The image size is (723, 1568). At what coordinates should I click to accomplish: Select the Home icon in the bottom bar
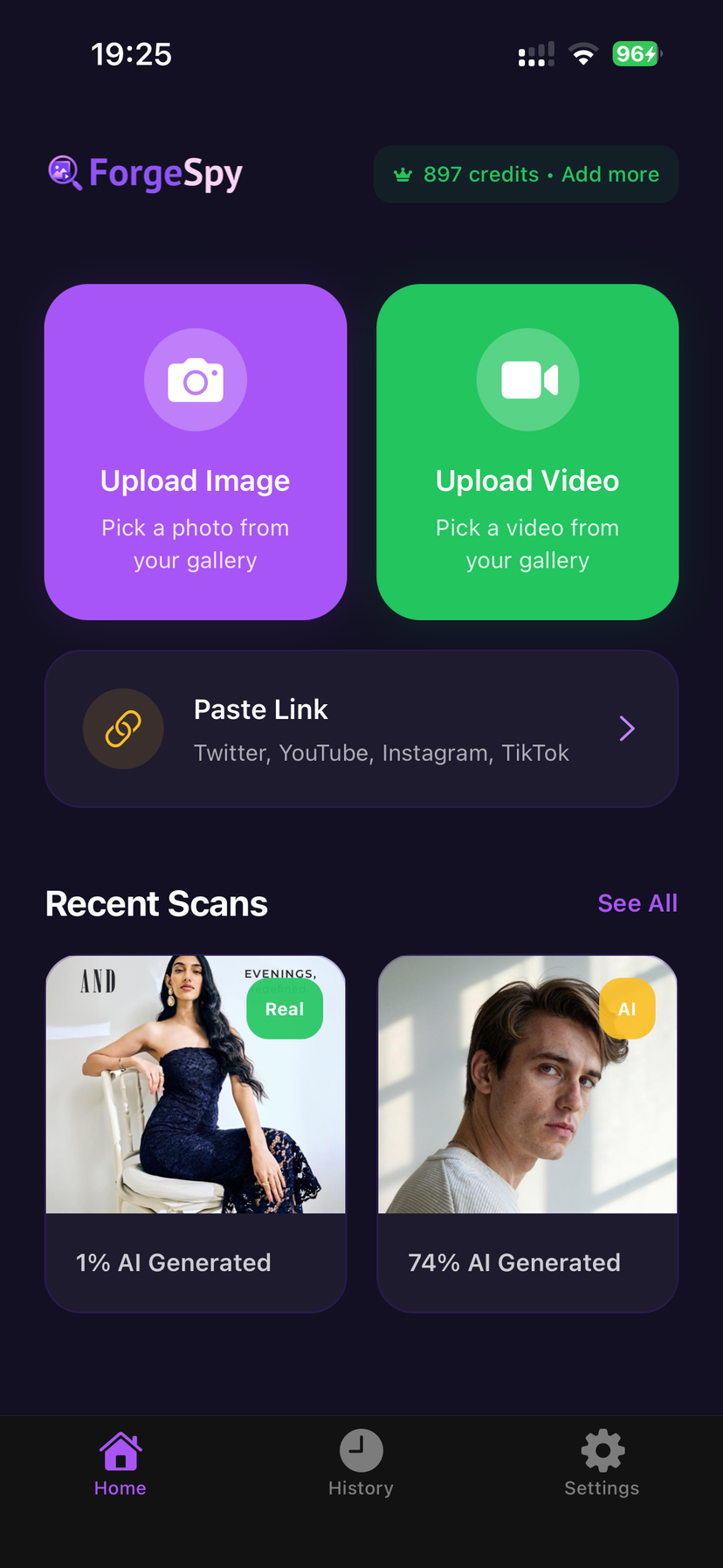click(120, 1450)
